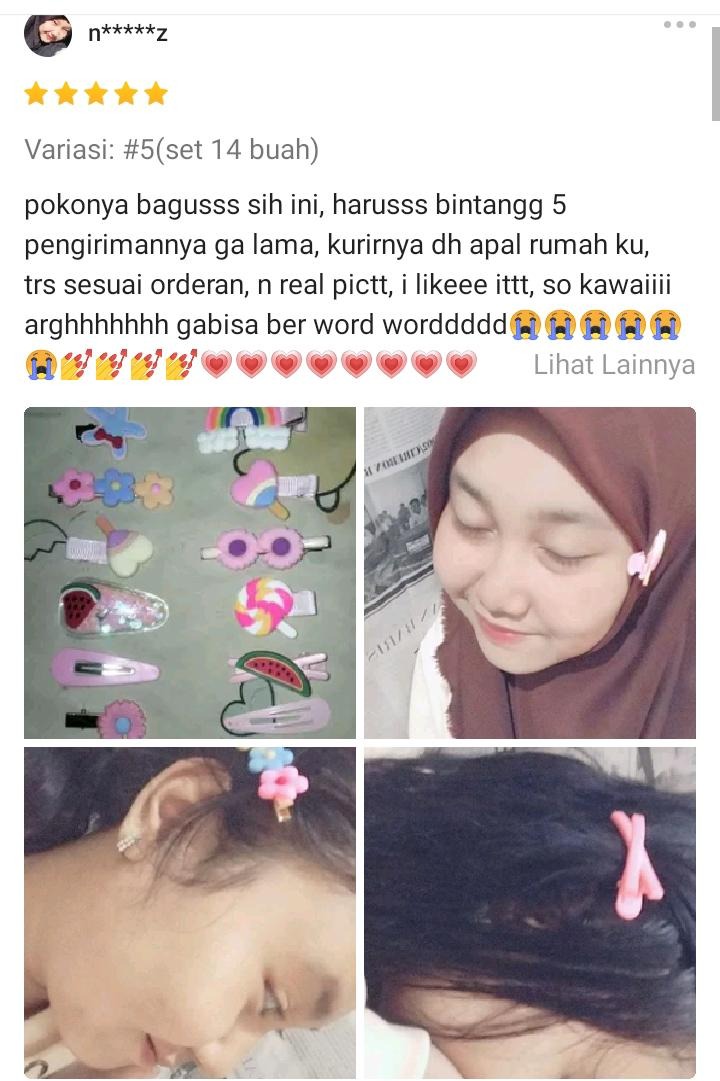Open the pink ribbon clip review photo
Viewport: 720px width, 1081px height.
530,912
